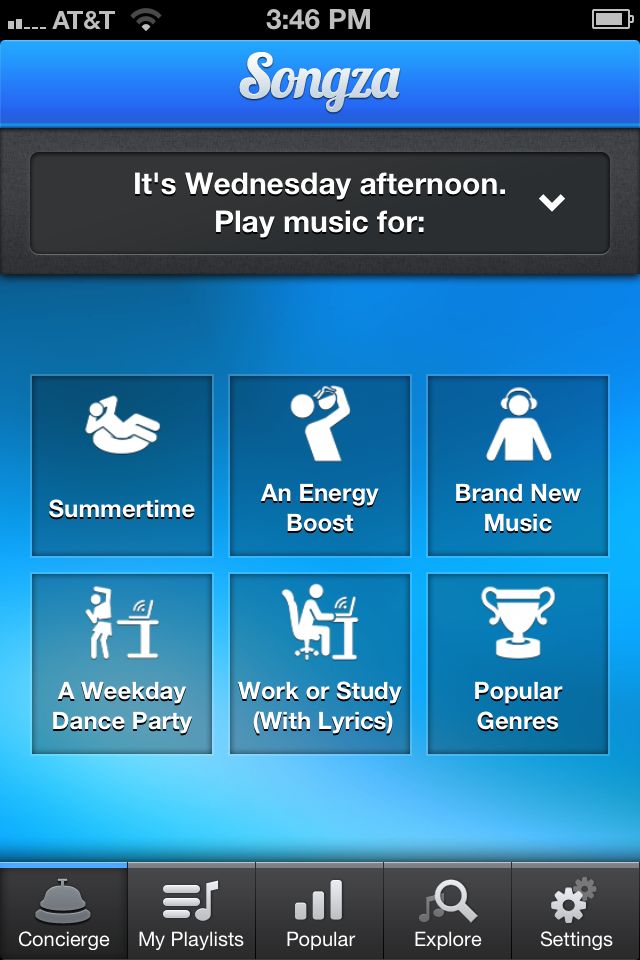The height and width of the screenshot is (960, 640).
Task: Choose An Energy Boost
Action: click(320, 465)
